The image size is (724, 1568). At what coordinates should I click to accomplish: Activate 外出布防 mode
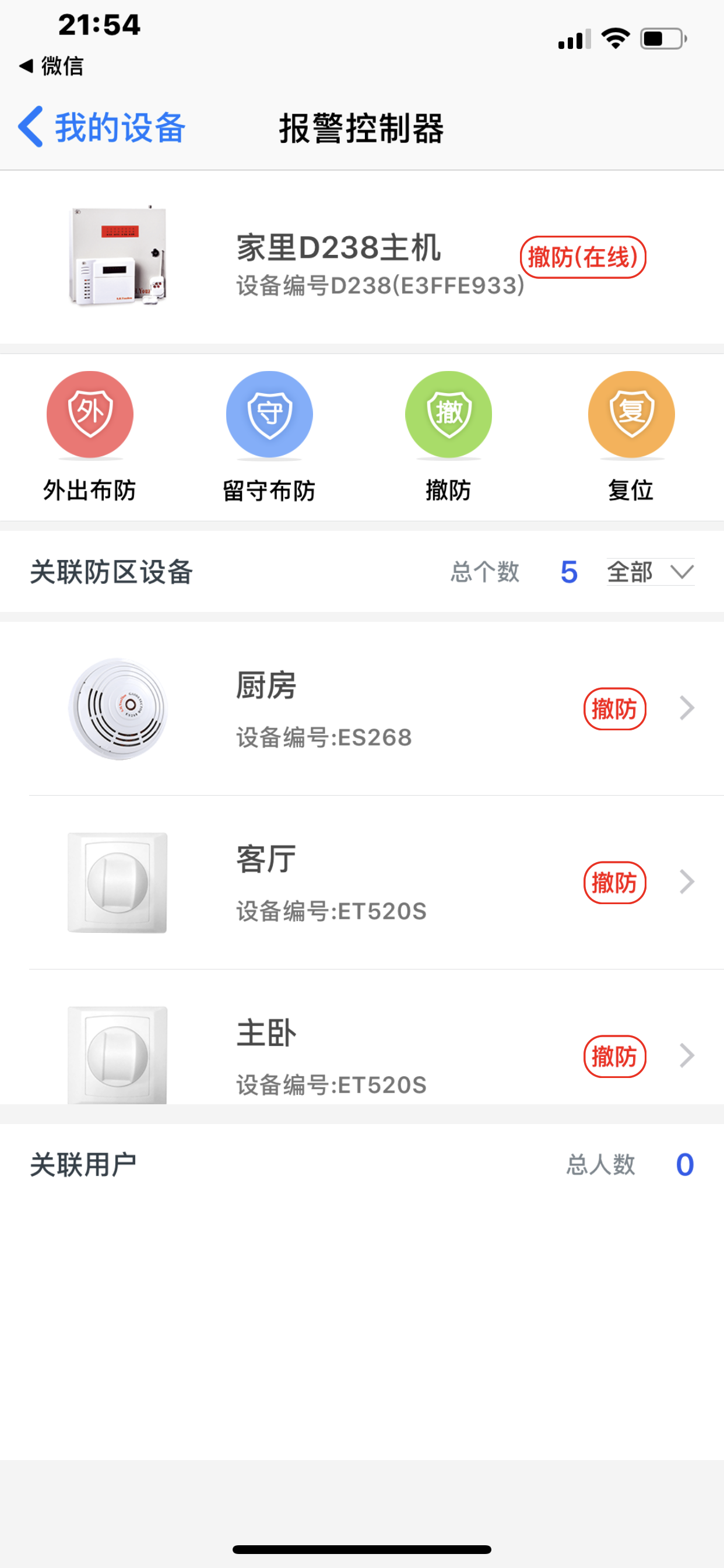pos(89,436)
